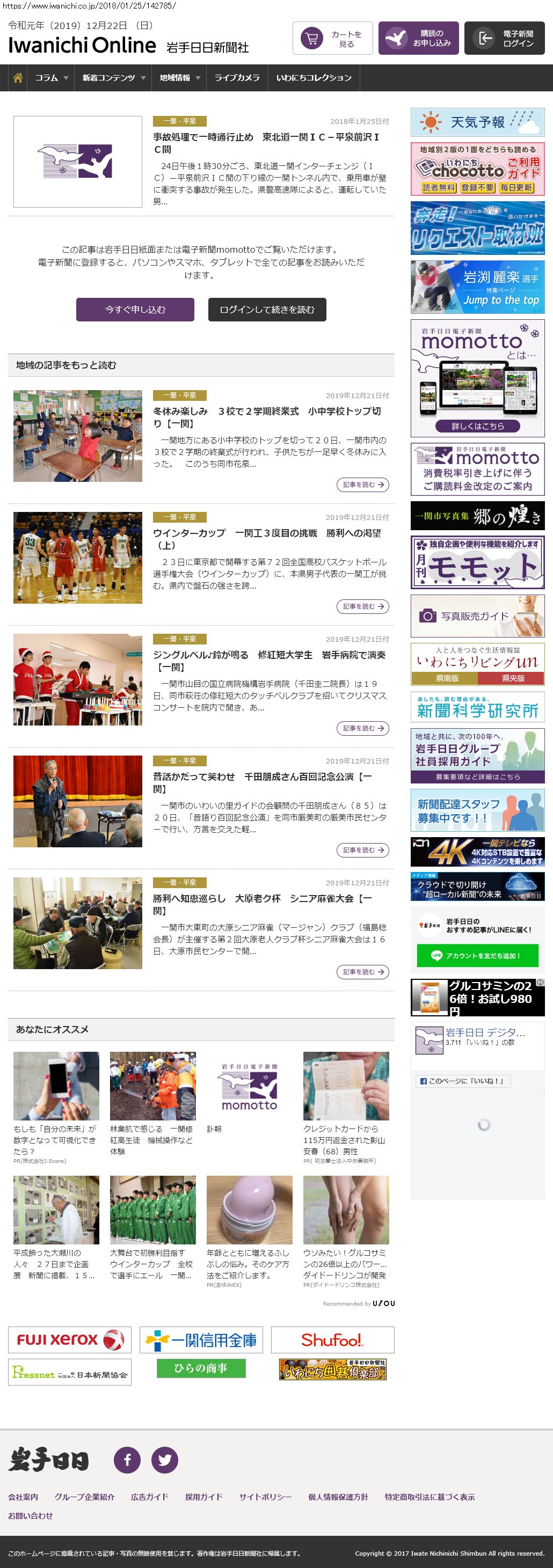Viewport: 553px width, 1568px height.
Task: Expand the 地域情報 menu
Action: (x=180, y=78)
